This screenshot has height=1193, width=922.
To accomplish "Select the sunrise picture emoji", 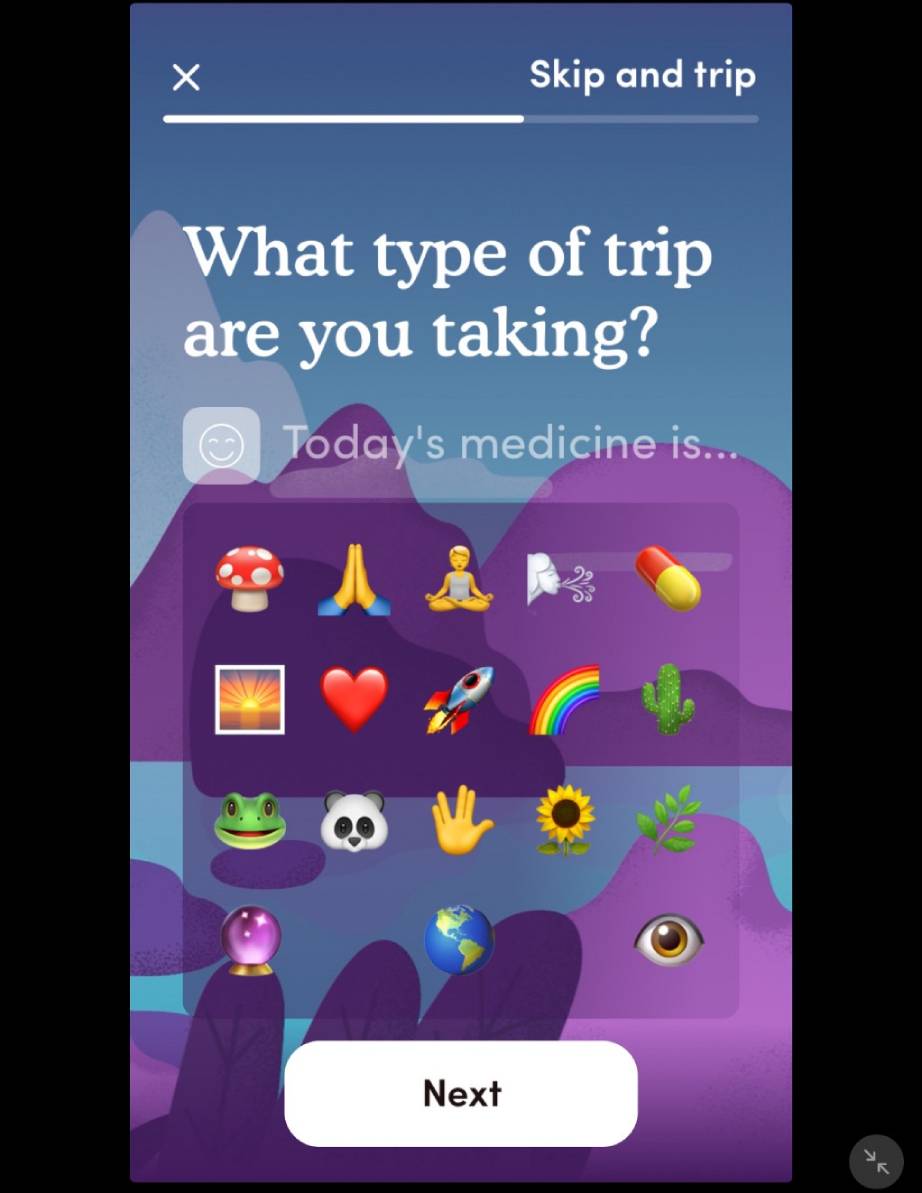I will click(x=250, y=699).
